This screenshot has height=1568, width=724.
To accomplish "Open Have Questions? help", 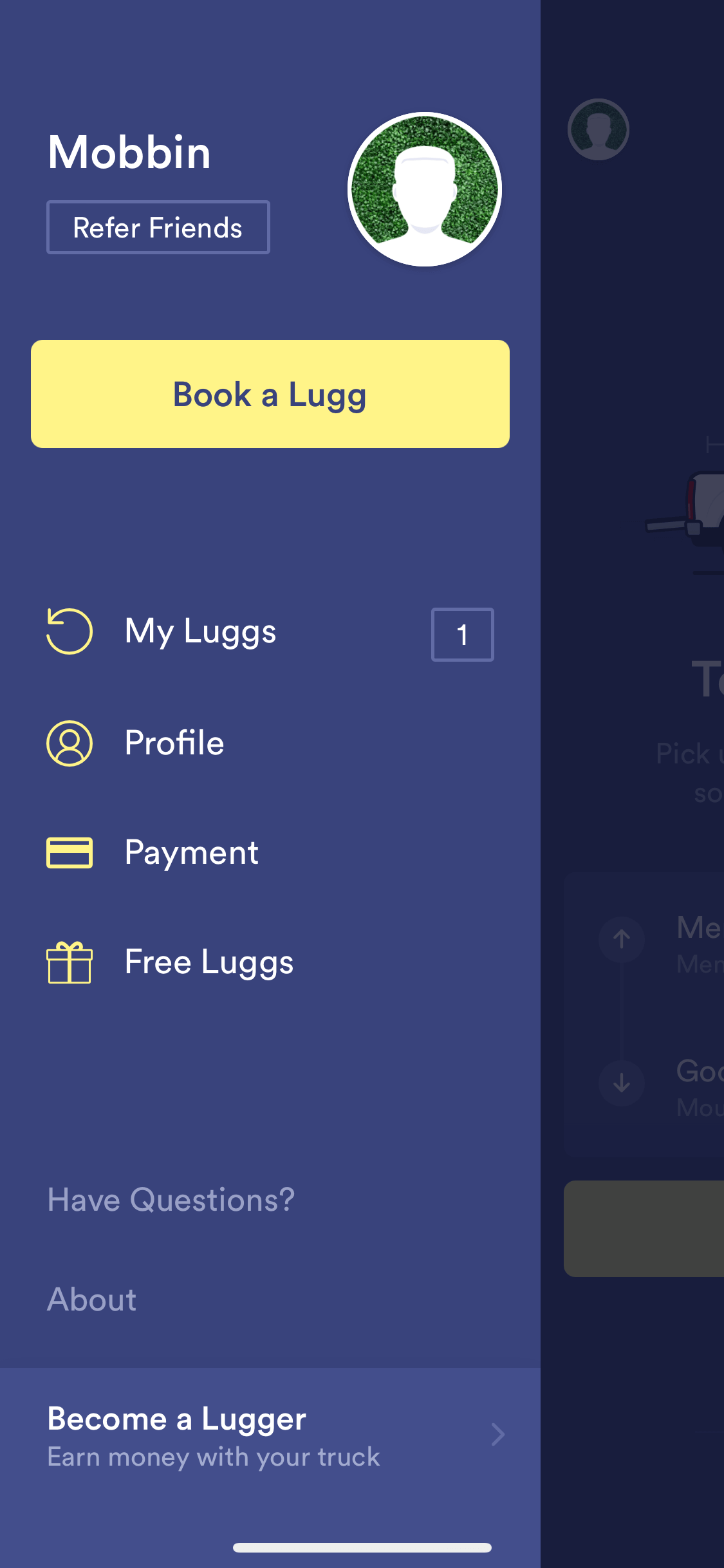I will point(171,1200).
